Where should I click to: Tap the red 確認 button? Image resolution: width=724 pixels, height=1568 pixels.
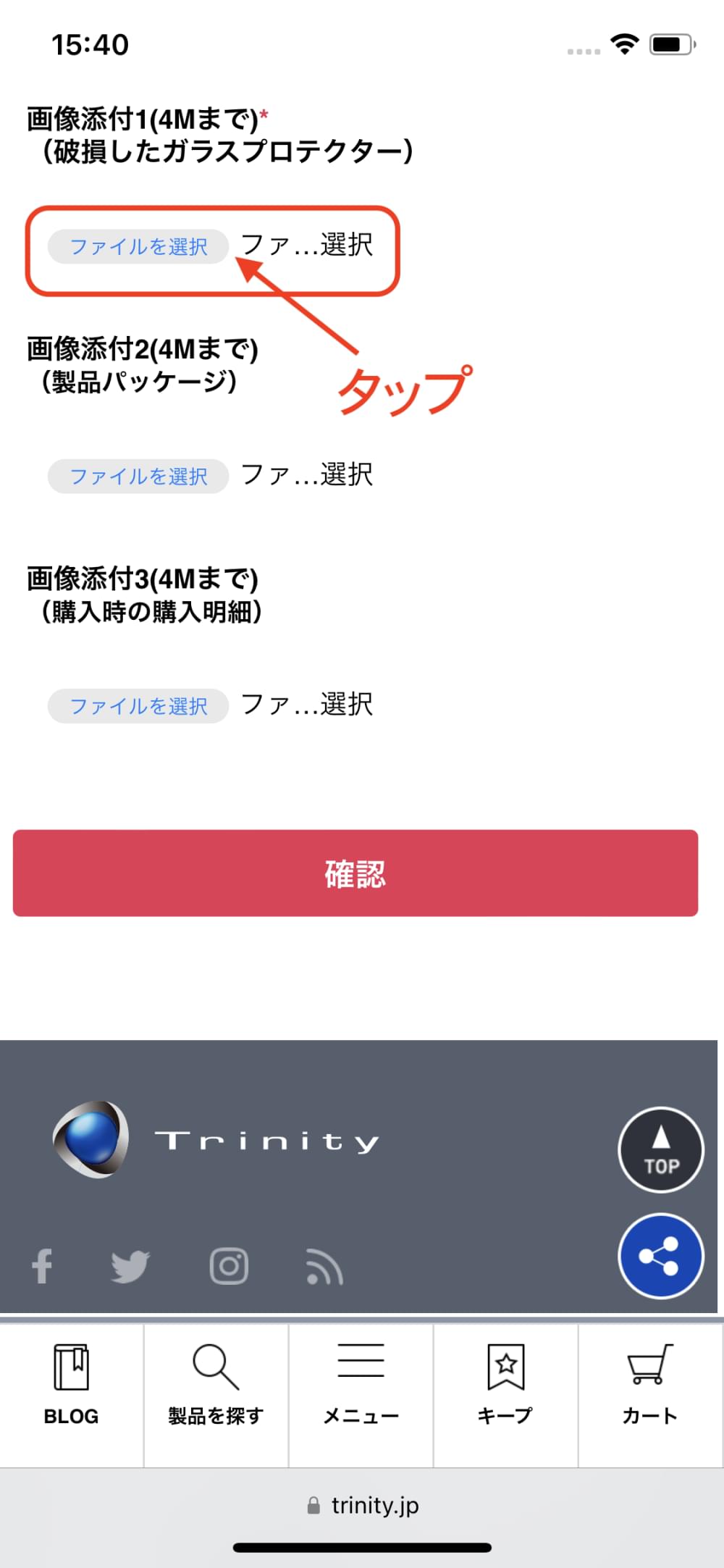(355, 873)
